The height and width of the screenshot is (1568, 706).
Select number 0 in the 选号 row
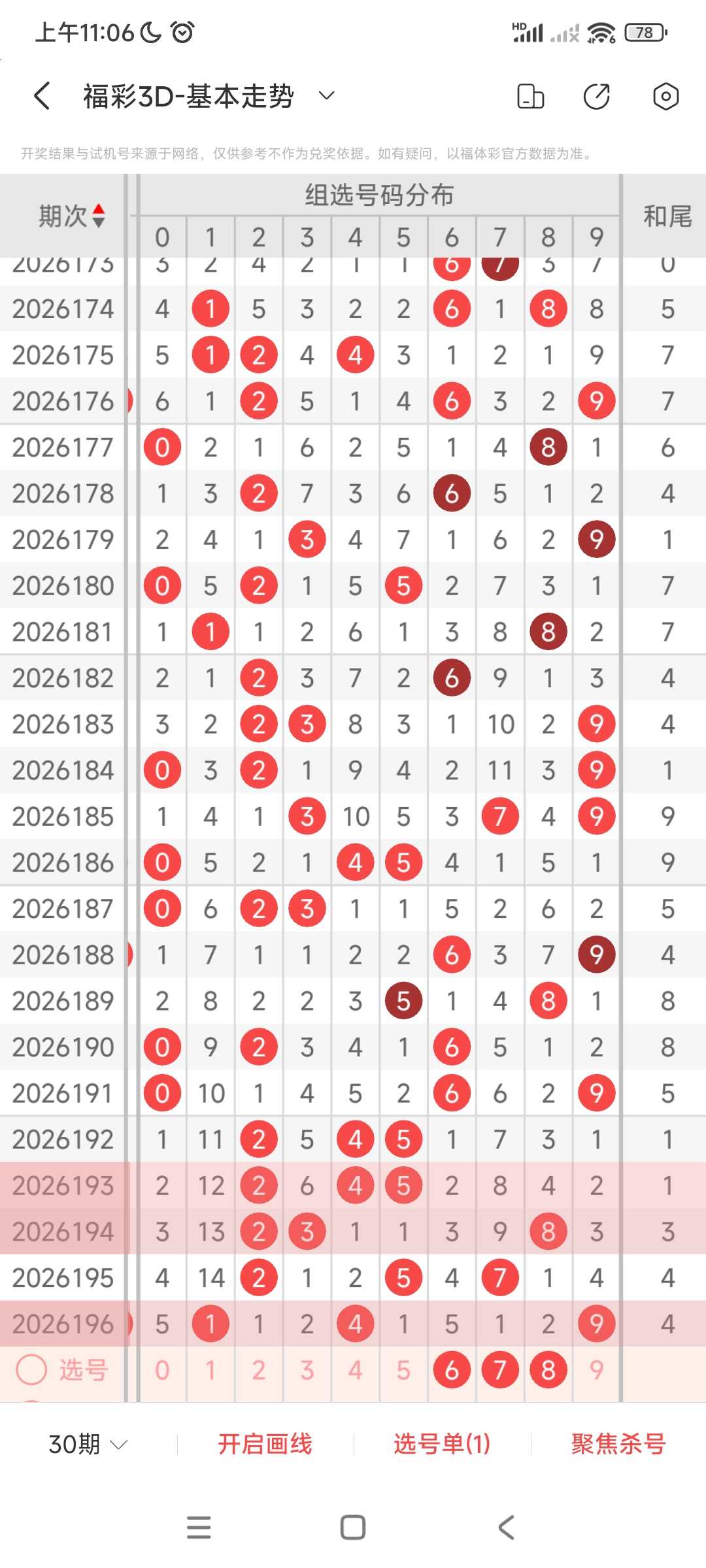pos(162,1370)
